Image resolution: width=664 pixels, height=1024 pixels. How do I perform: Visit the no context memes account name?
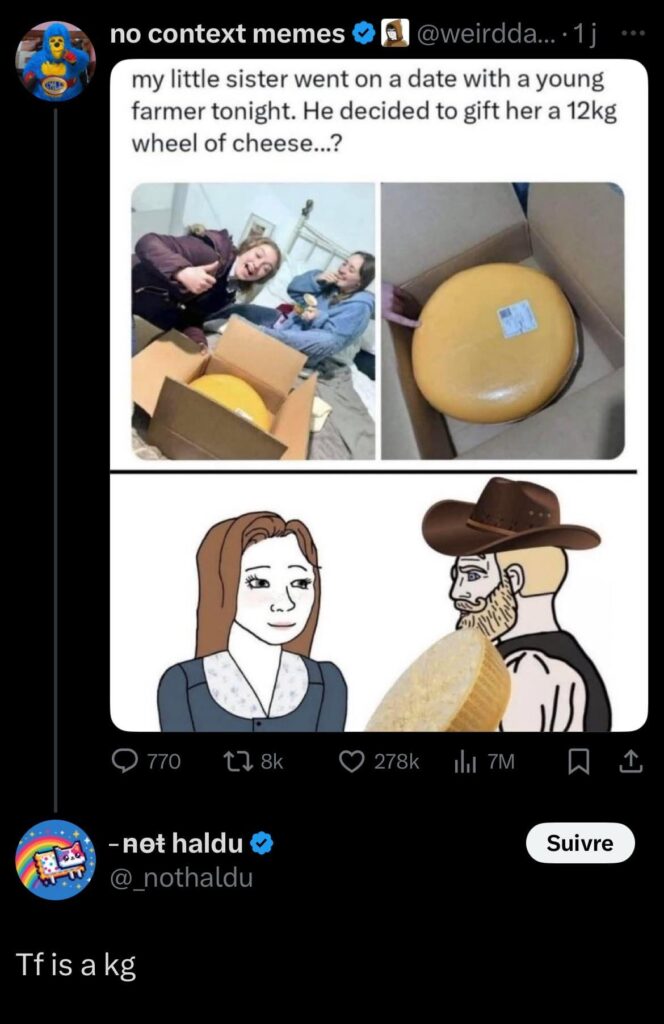click(226, 34)
